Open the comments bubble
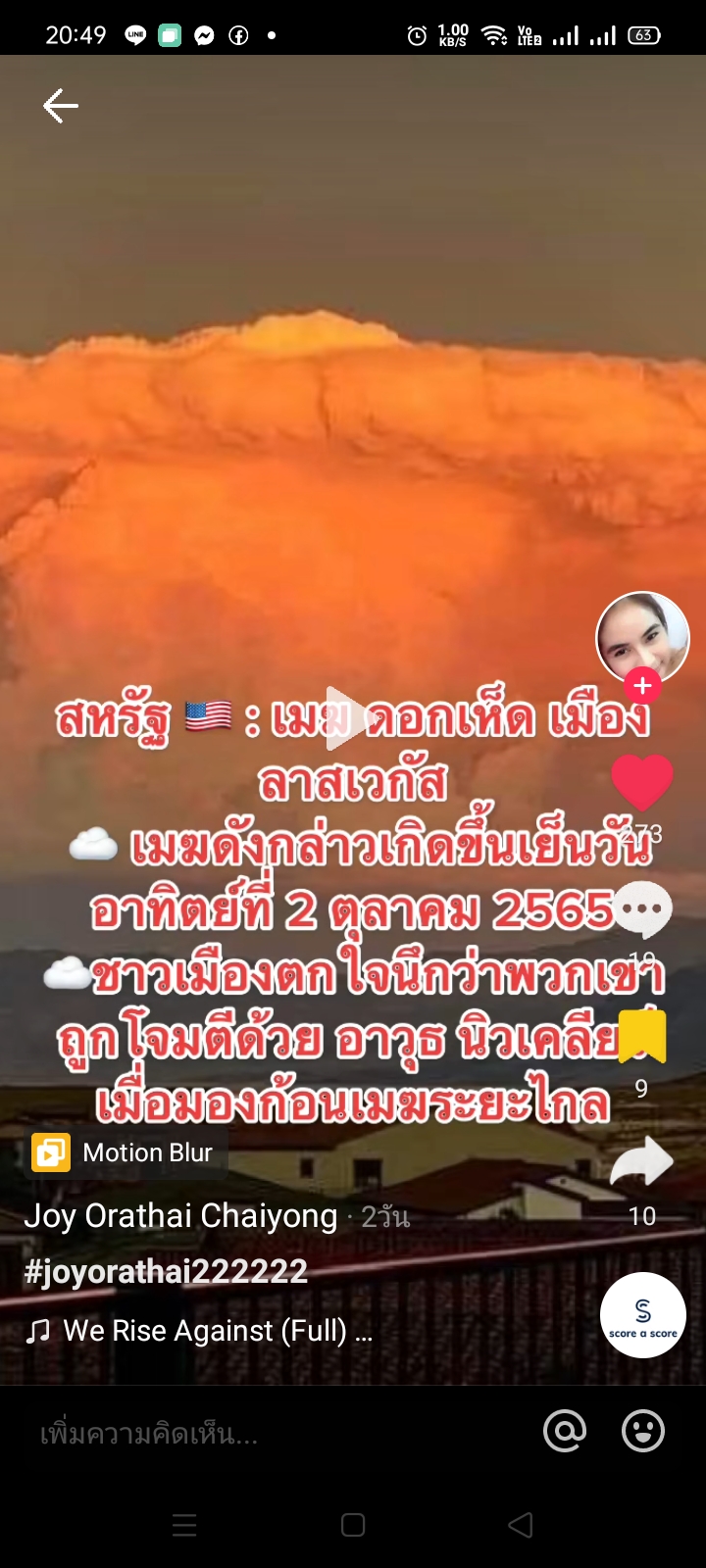 (x=641, y=908)
